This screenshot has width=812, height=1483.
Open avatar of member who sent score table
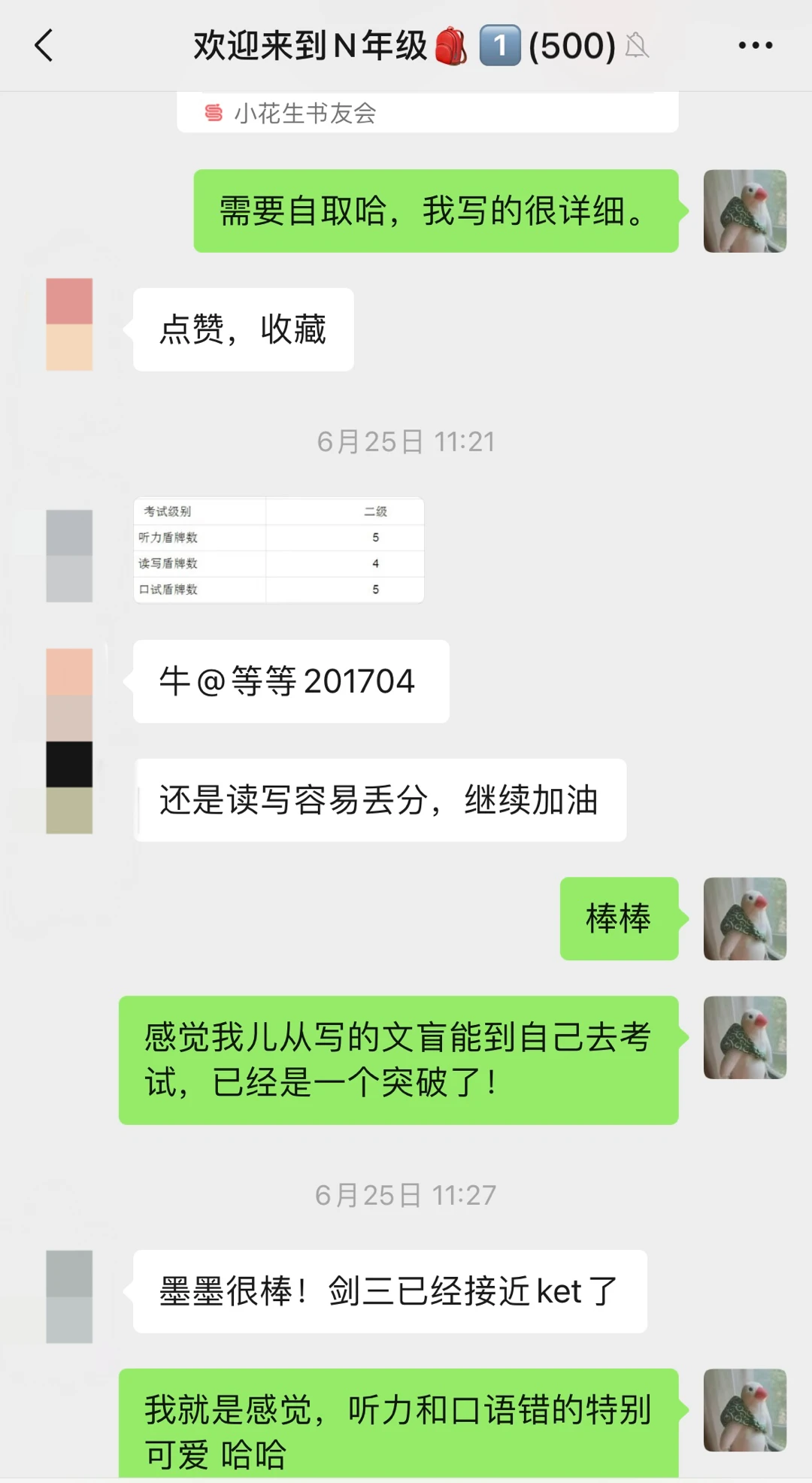point(69,556)
